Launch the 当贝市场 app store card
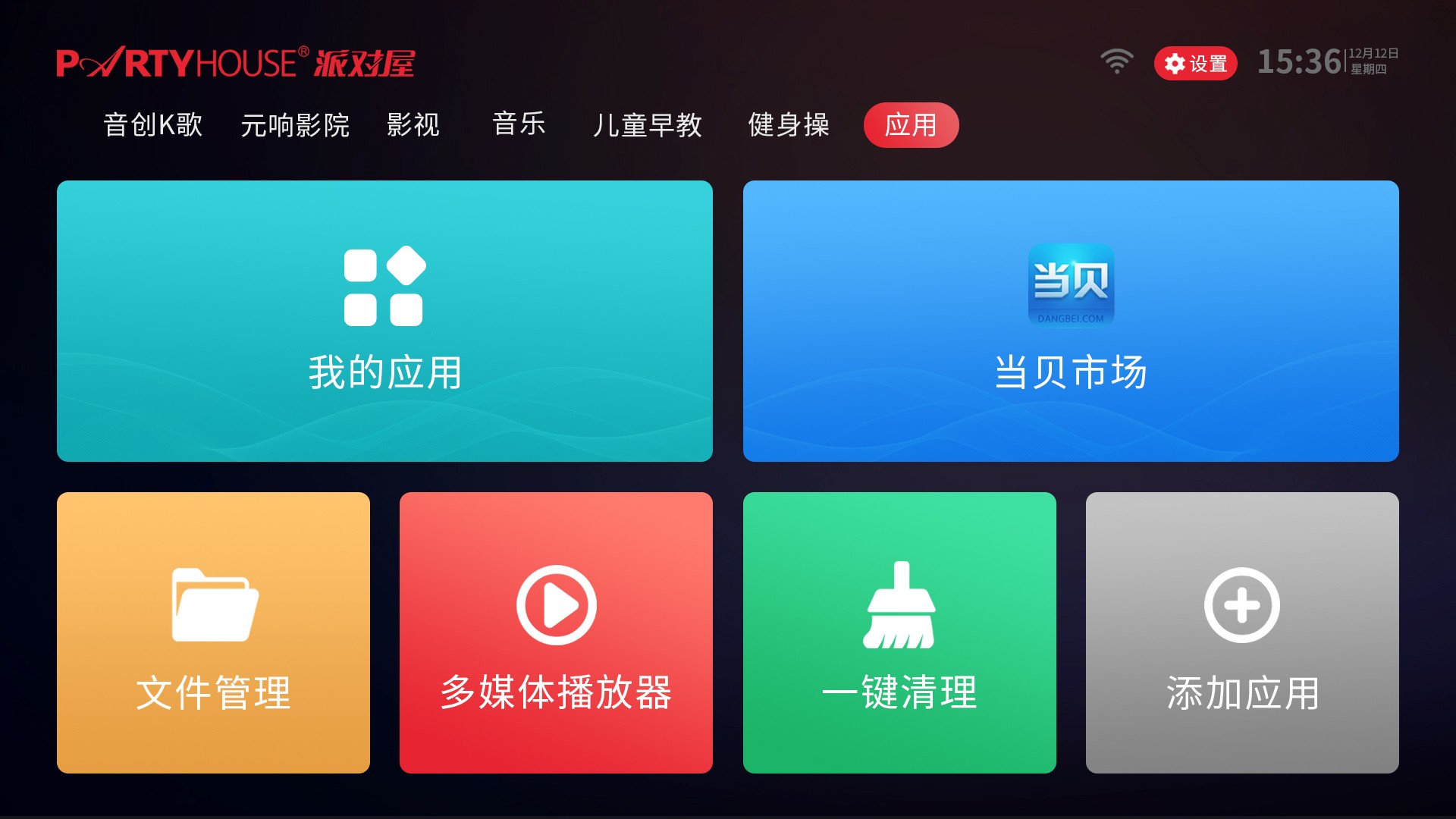Screen dimensions: 1456x819 1071,321
